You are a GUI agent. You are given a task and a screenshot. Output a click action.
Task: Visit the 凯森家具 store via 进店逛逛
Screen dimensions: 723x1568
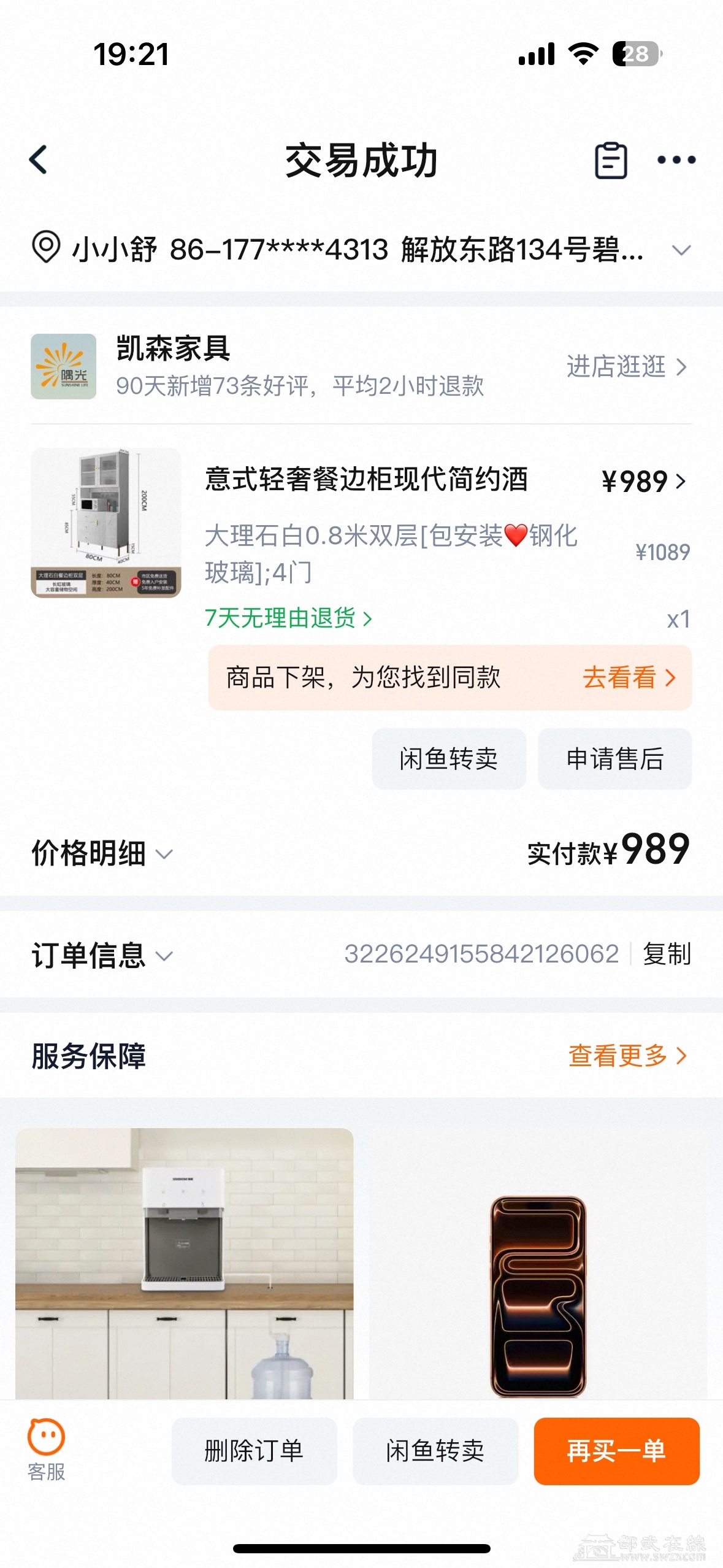click(625, 367)
